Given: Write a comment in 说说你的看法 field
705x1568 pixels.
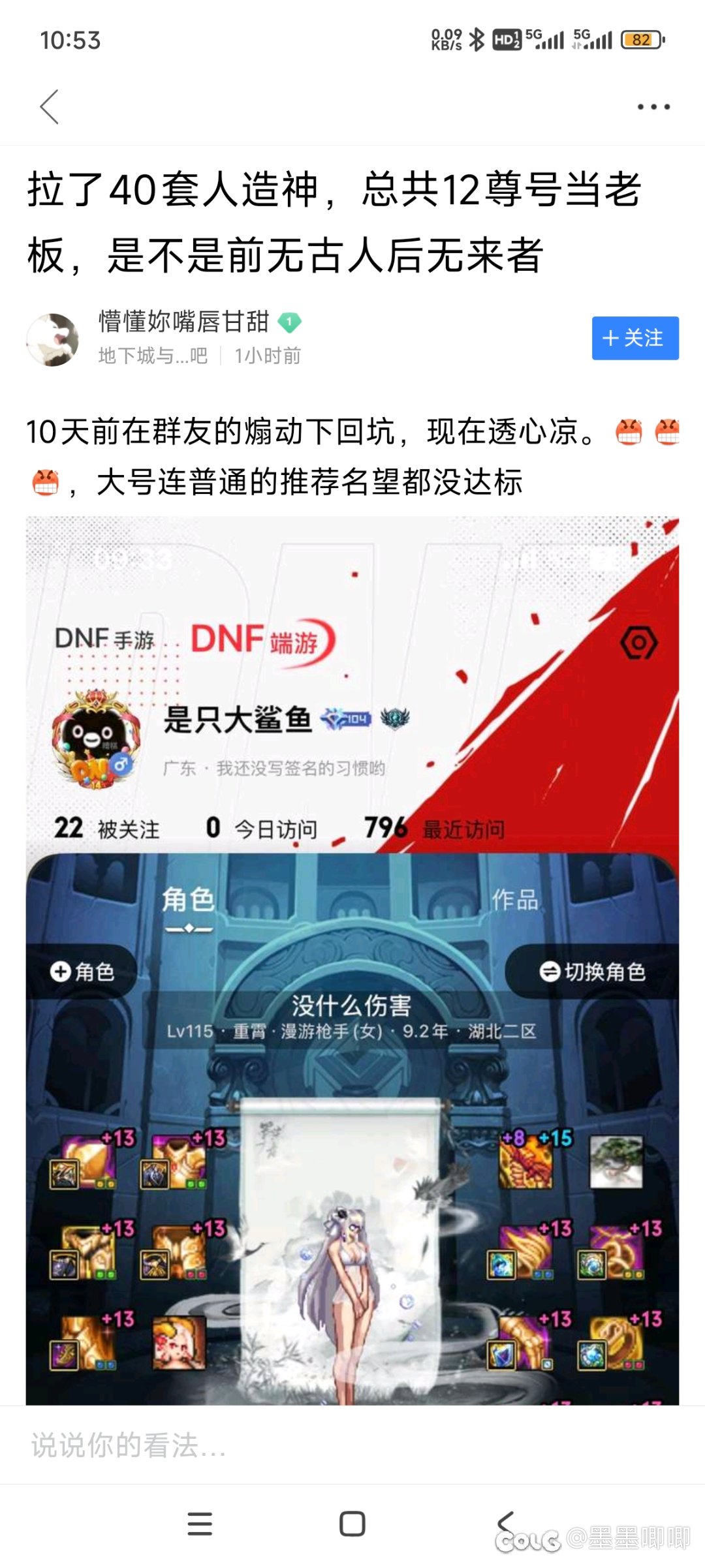Looking at the screenshot, I should pyautogui.click(x=352, y=1445).
